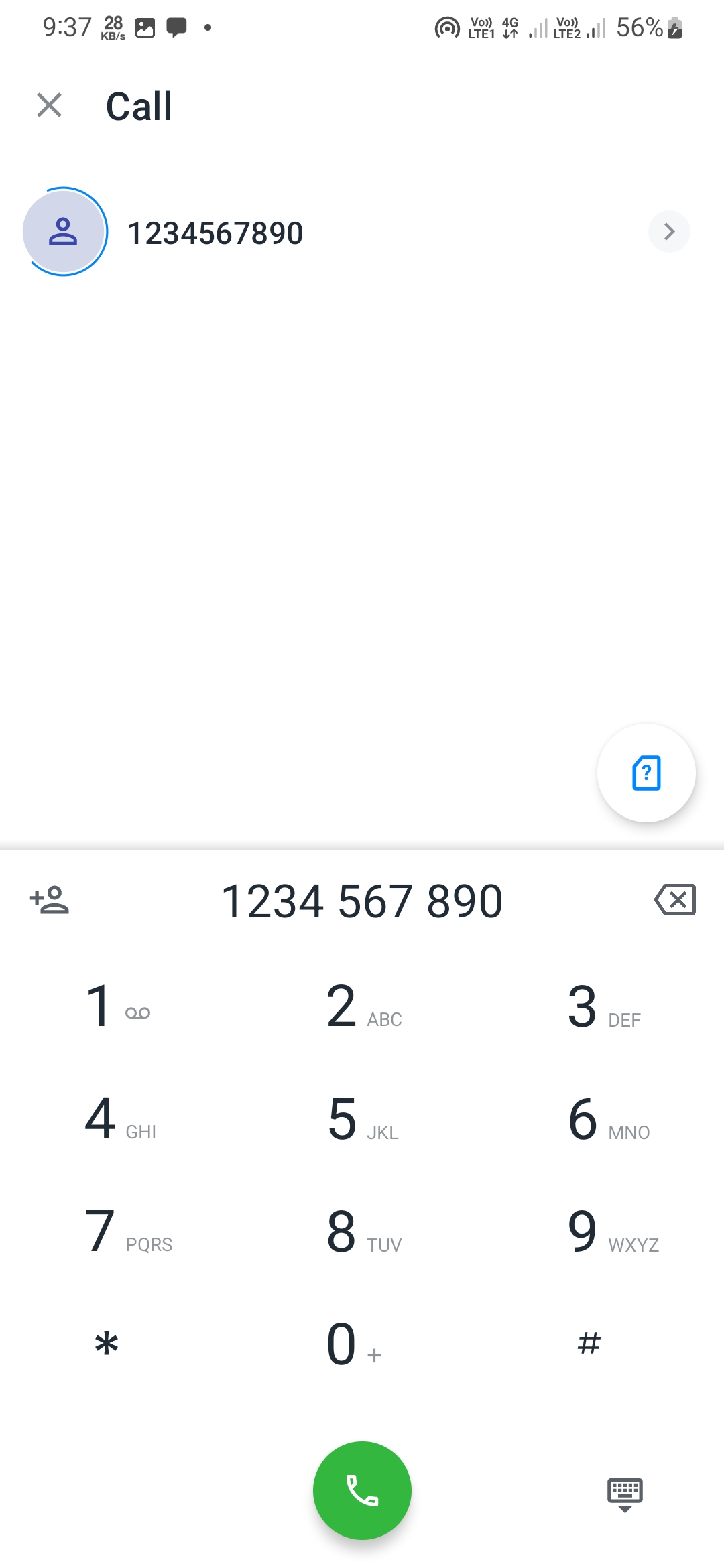Tap the 3 DEF key
The image size is (724, 1568).
(x=603, y=1006)
